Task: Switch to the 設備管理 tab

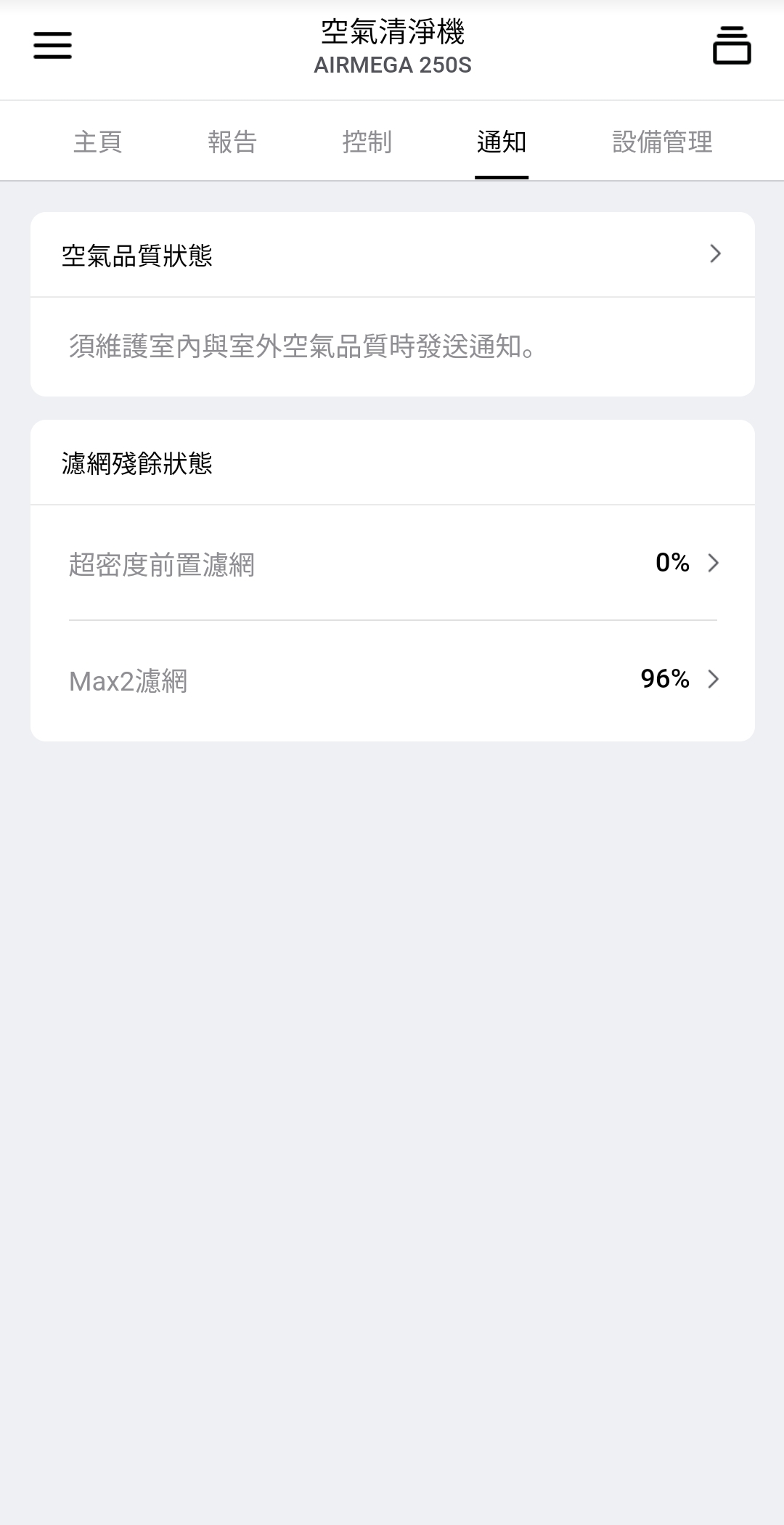Action: pos(662,142)
